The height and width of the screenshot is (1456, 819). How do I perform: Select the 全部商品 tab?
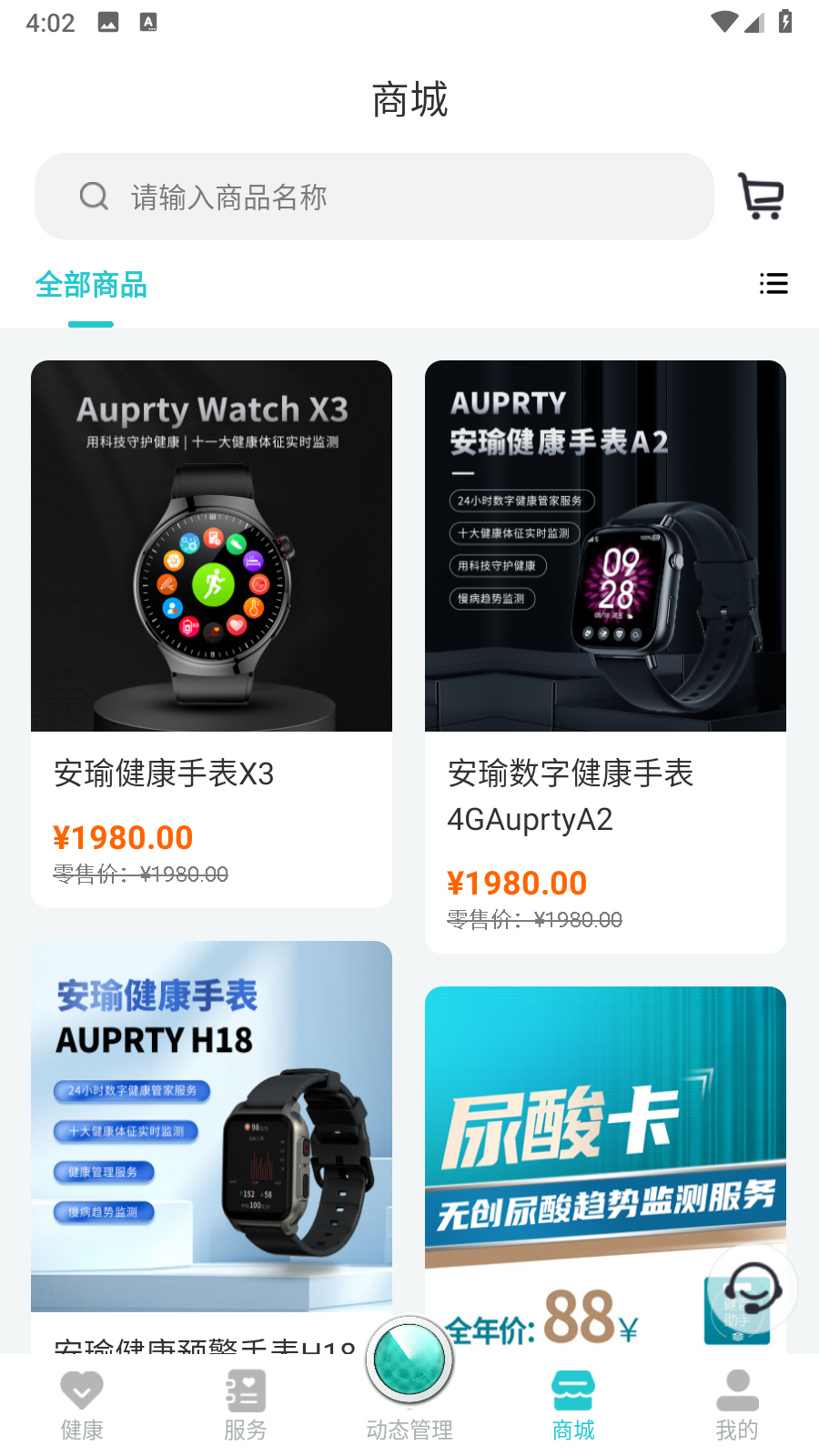tap(91, 286)
